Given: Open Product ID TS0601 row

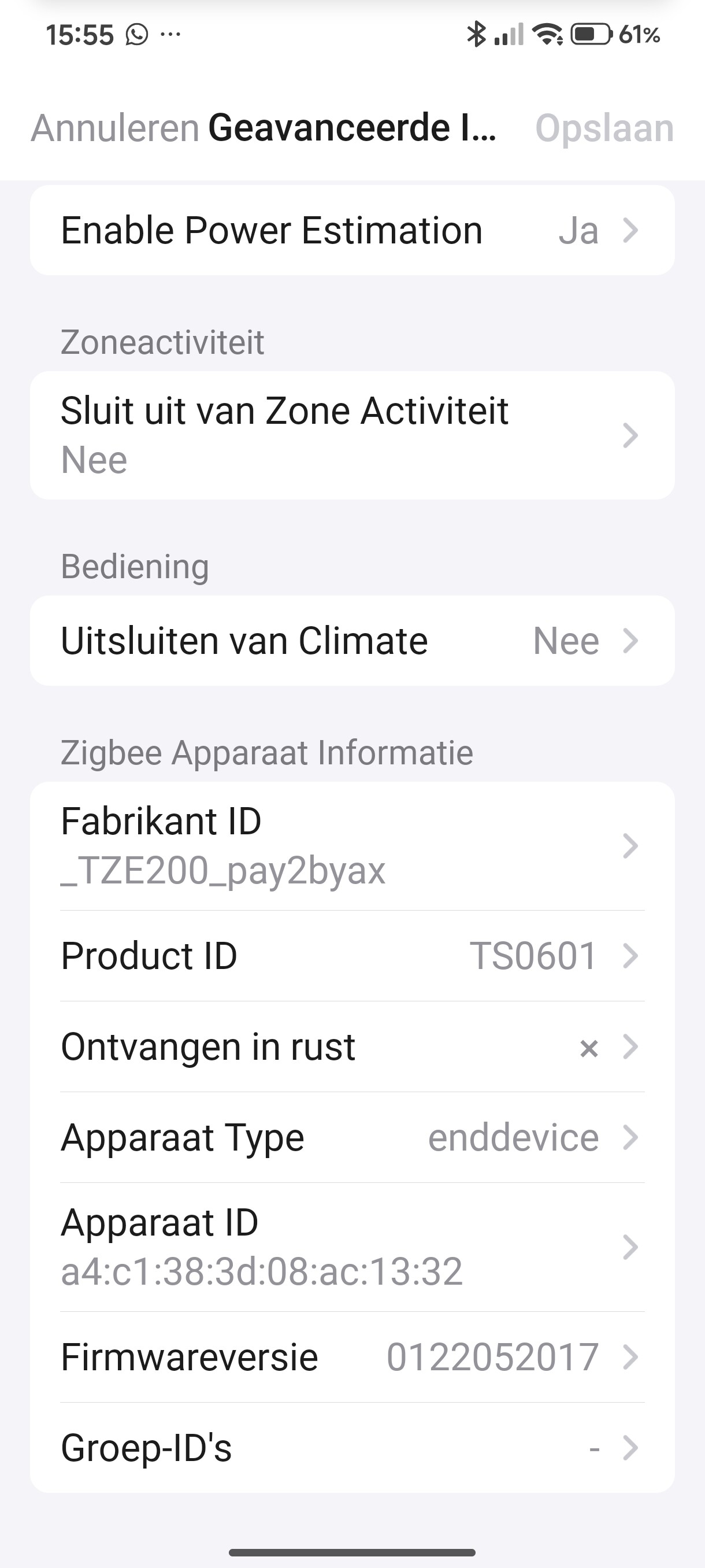Looking at the screenshot, I should (351, 956).
